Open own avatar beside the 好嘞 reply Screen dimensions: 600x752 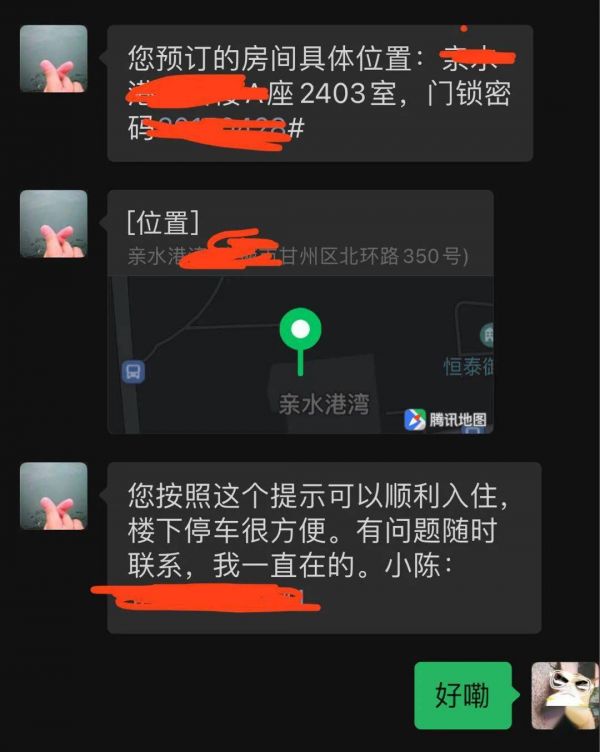pyautogui.click(x=564, y=695)
